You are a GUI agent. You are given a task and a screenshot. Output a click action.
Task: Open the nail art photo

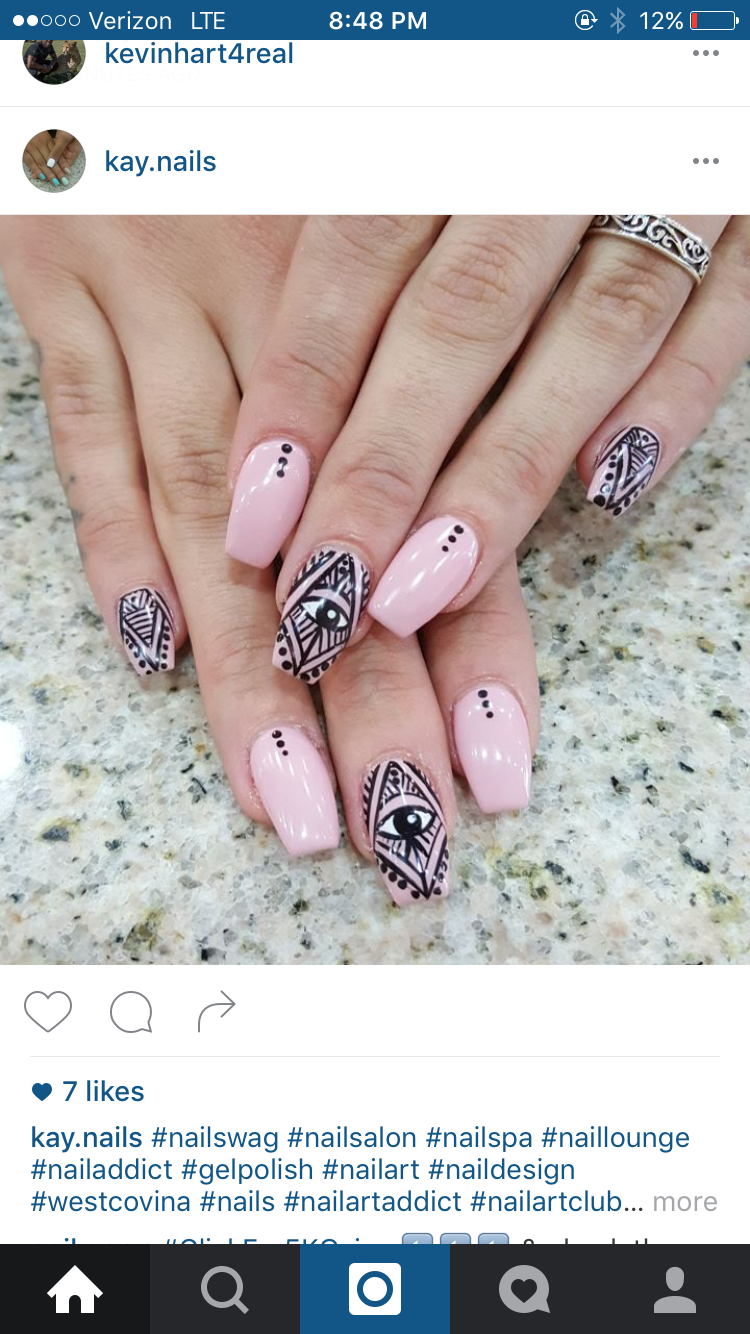[x=375, y=589]
